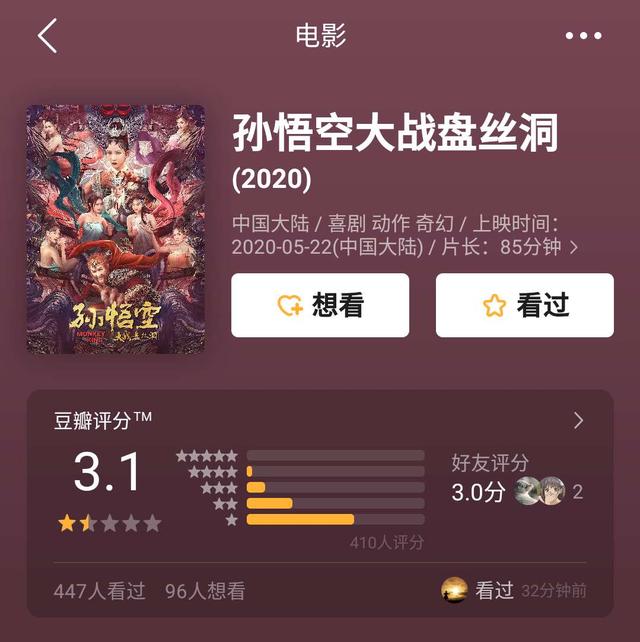Open the 豆瓣评分 rating details arrow
This screenshot has width=640, height=642.
(x=578, y=421)
